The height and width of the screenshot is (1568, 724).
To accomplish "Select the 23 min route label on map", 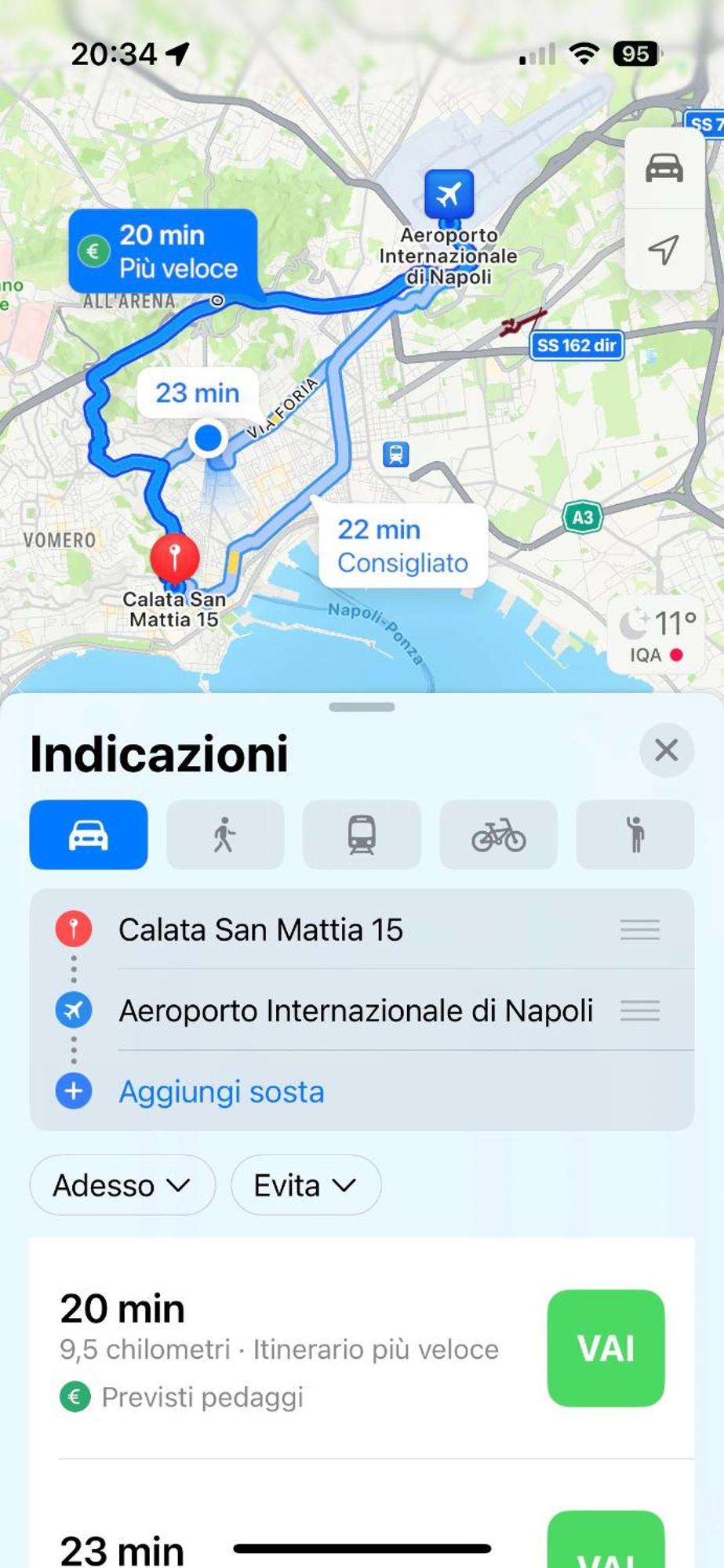I will click(x=197, y=393).
